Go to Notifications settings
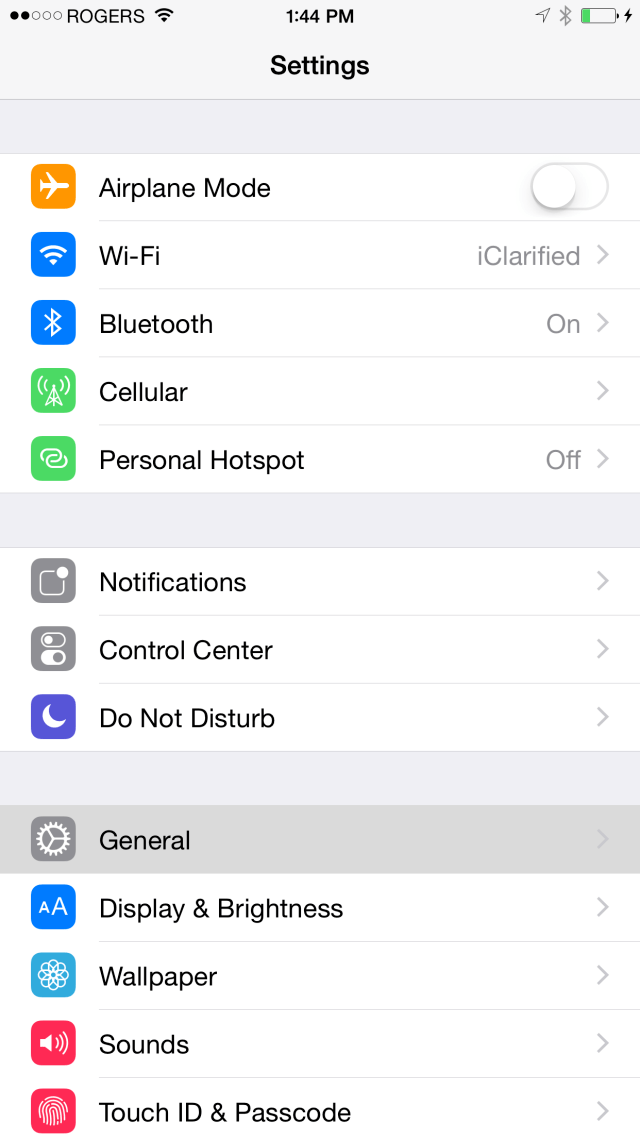Viewport: 640px width, 1138px height. (x=320, y=582)
